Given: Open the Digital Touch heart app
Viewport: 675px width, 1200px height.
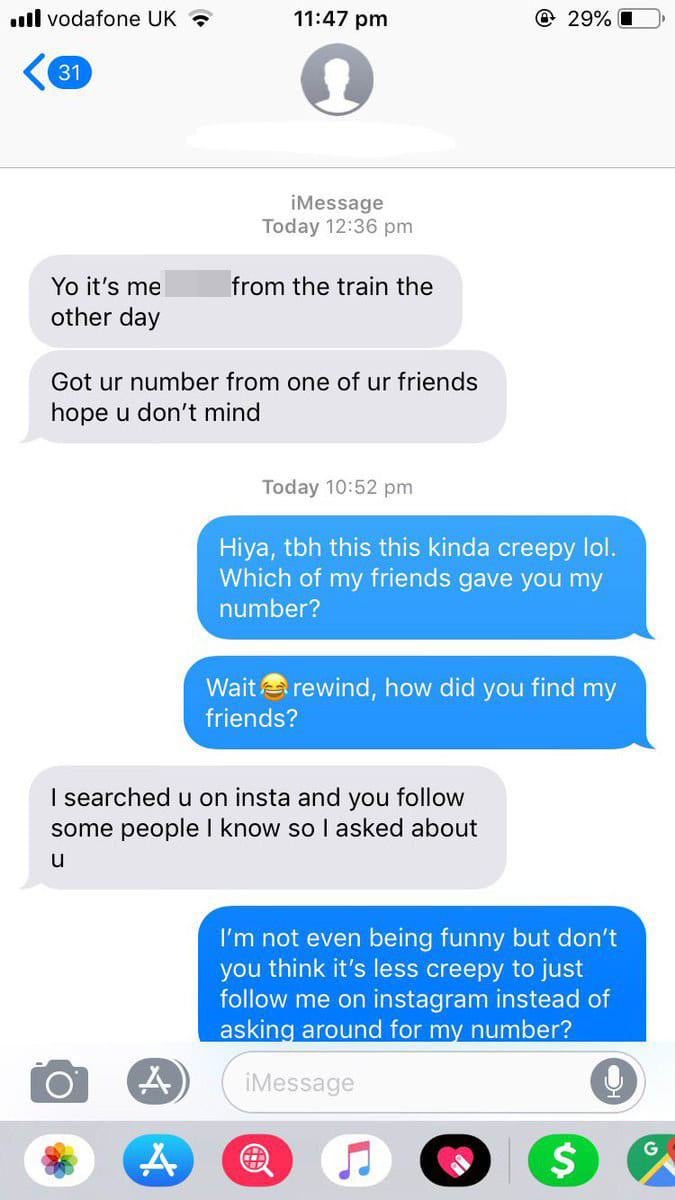Looking at the screenshot, I should coord(455,1161).
